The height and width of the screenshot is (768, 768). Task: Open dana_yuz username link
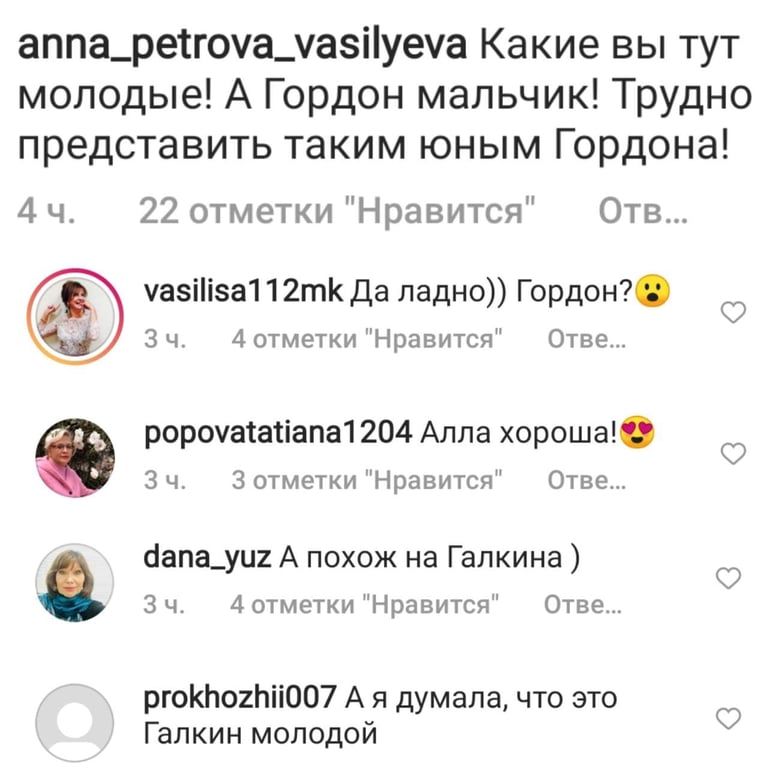pyautogui.click(x=207, y=560)
